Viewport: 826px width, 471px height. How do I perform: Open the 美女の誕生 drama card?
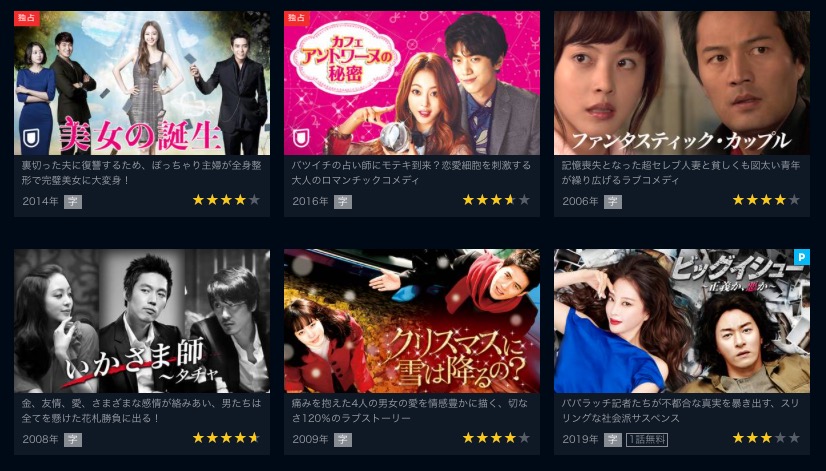(142, 83)
